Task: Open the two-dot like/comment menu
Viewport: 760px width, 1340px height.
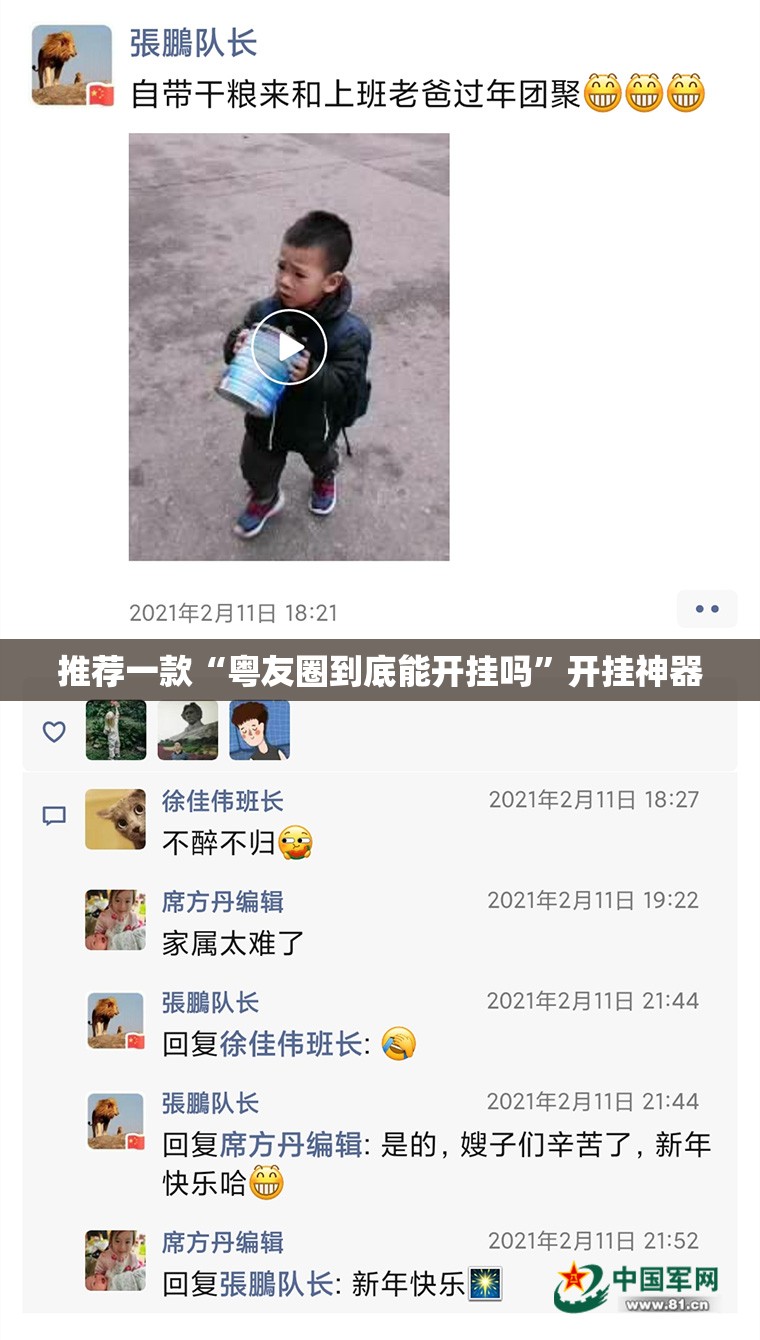Action: [707, 609]
